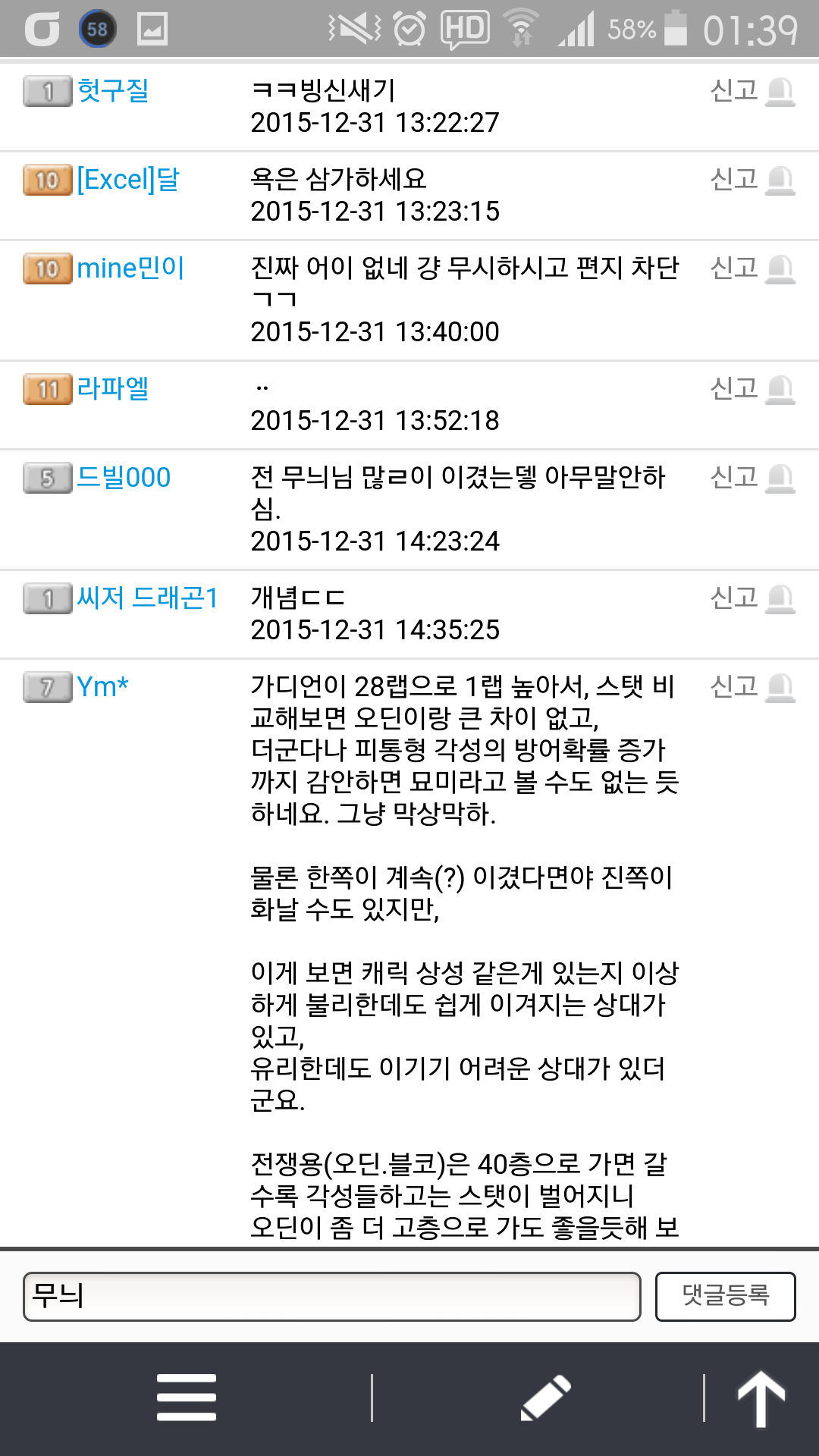The image size is (819, 1456).
Task: Report 드빌000's comment
Action: click(752, 478)
